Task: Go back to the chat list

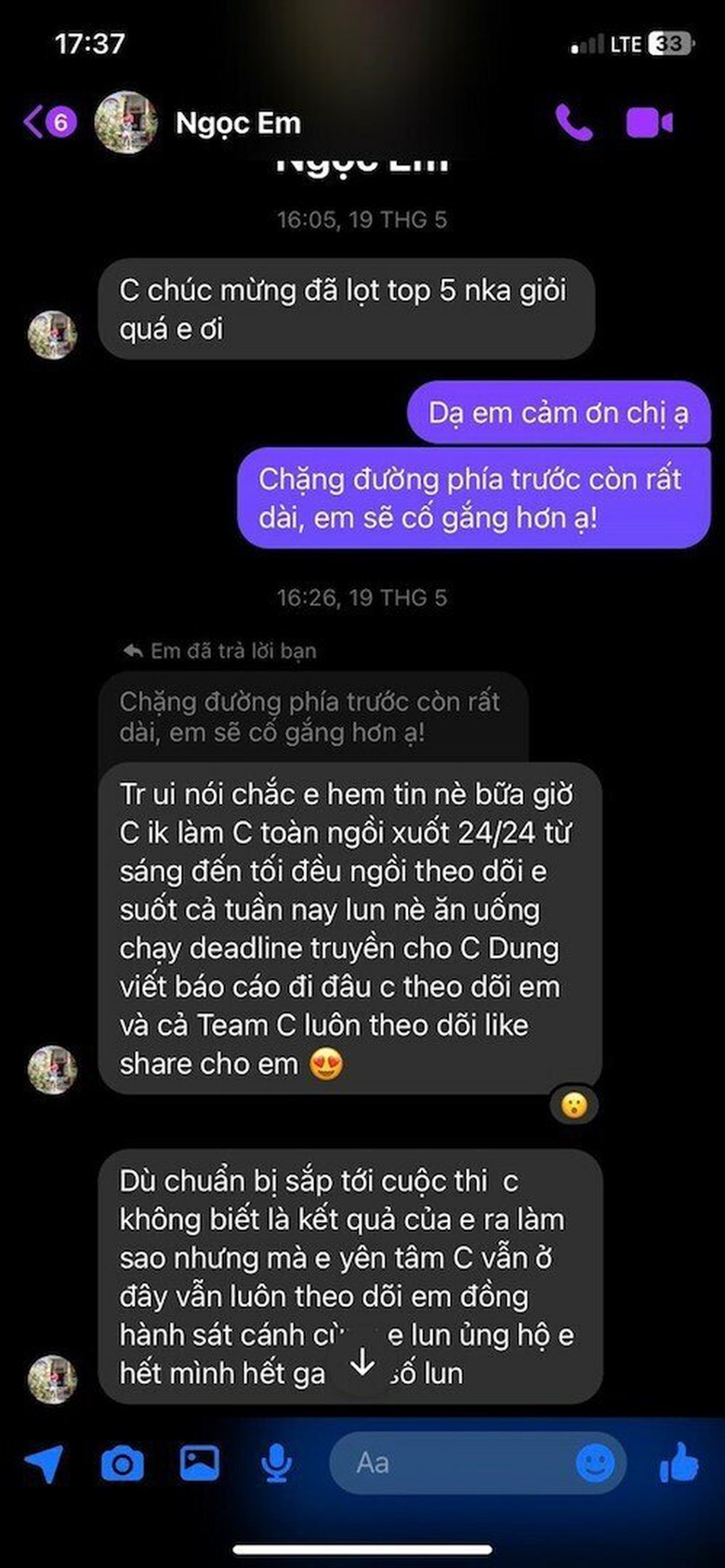Action: click(x=48, y=122)
